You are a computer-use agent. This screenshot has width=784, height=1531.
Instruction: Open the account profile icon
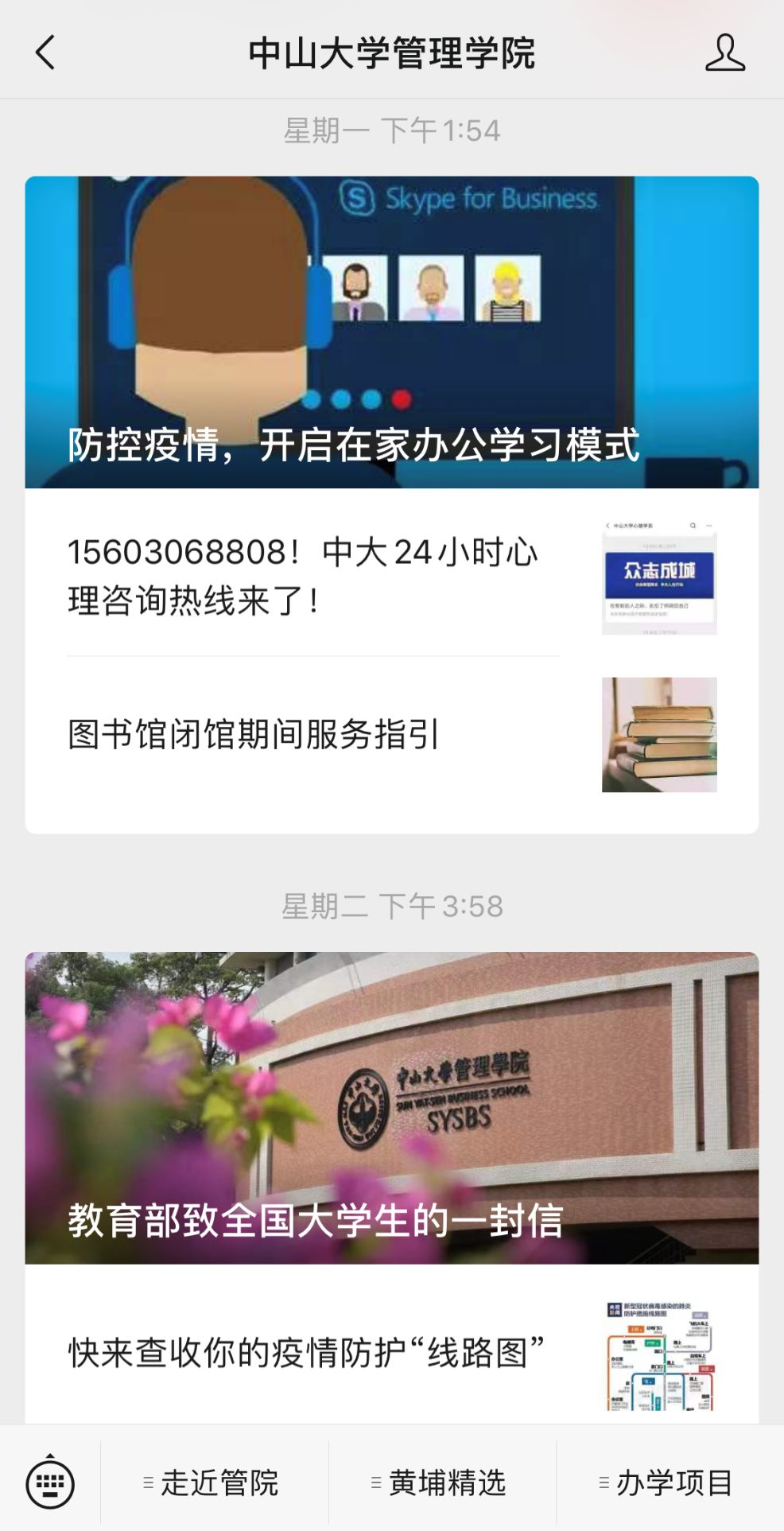click(x=724, y=52)
